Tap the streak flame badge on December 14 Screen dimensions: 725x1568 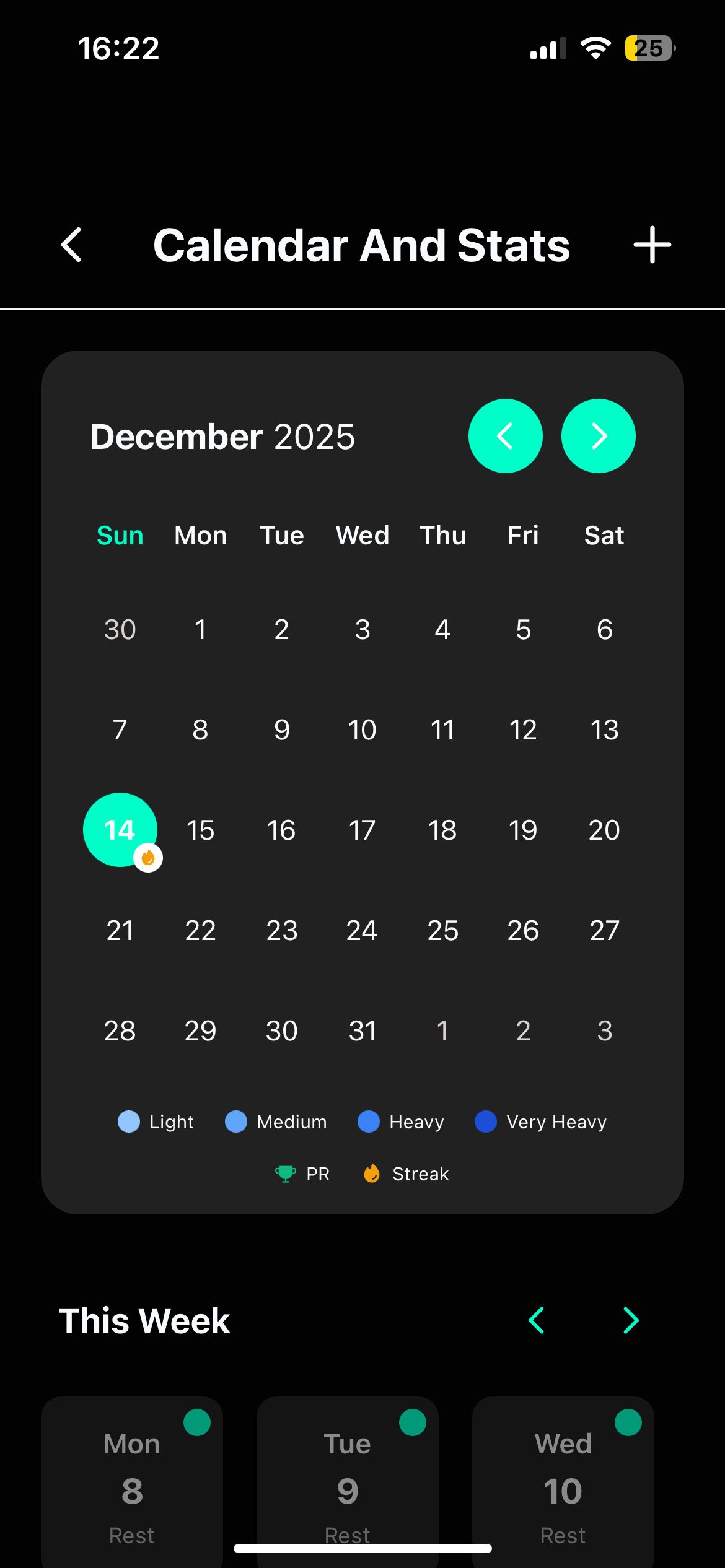pos(148,858)
